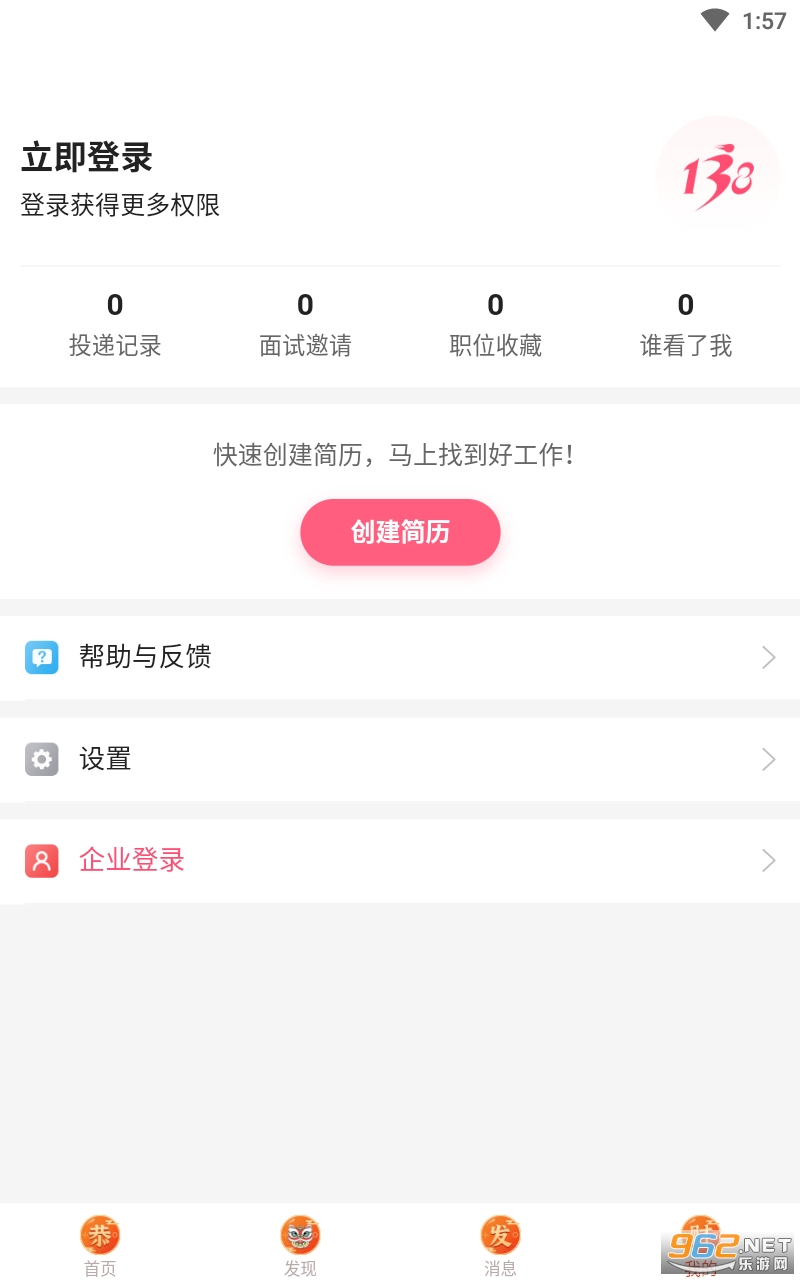This screenshot has height=1280, width=800.
Task: Tap 立即登录 to sign in
Action: point(87,158)
